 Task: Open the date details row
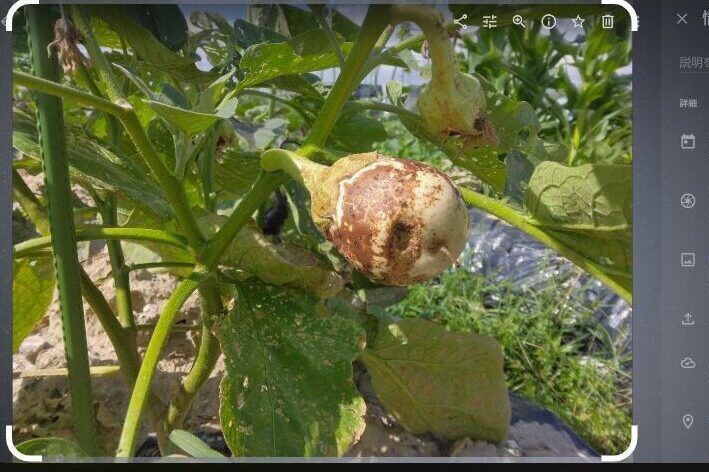[688, 142]
